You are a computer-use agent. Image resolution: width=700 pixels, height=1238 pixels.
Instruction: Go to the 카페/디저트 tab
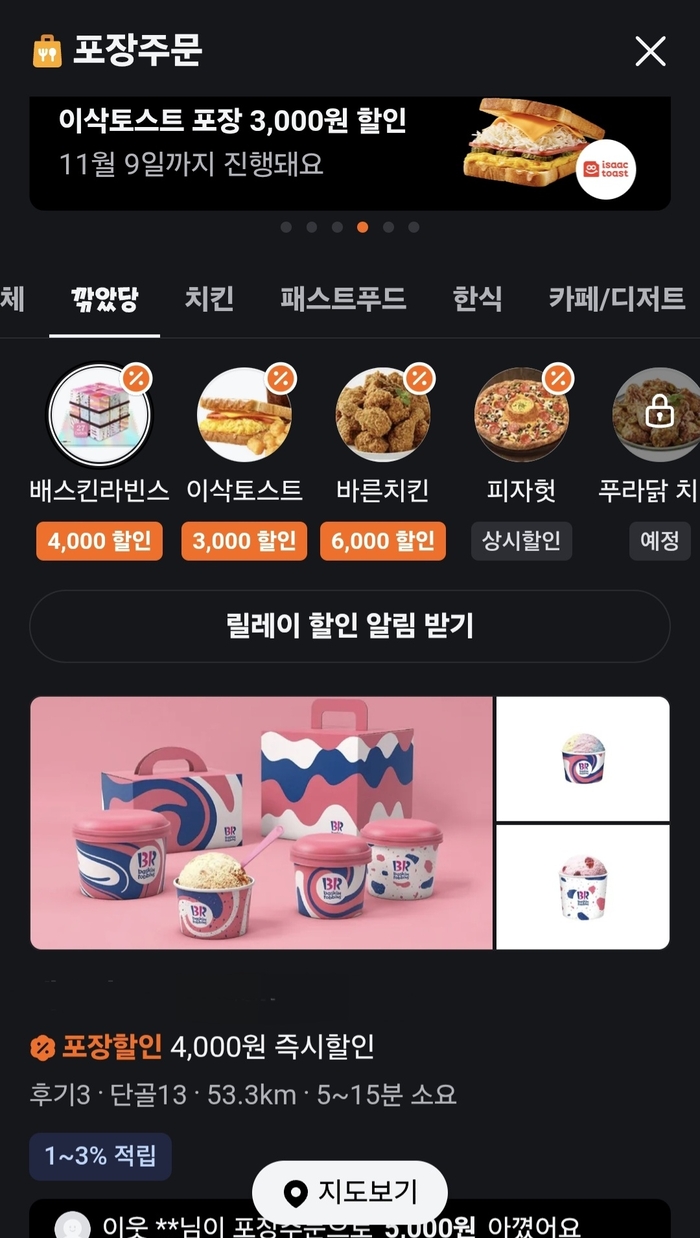click(x=616, y=299)
